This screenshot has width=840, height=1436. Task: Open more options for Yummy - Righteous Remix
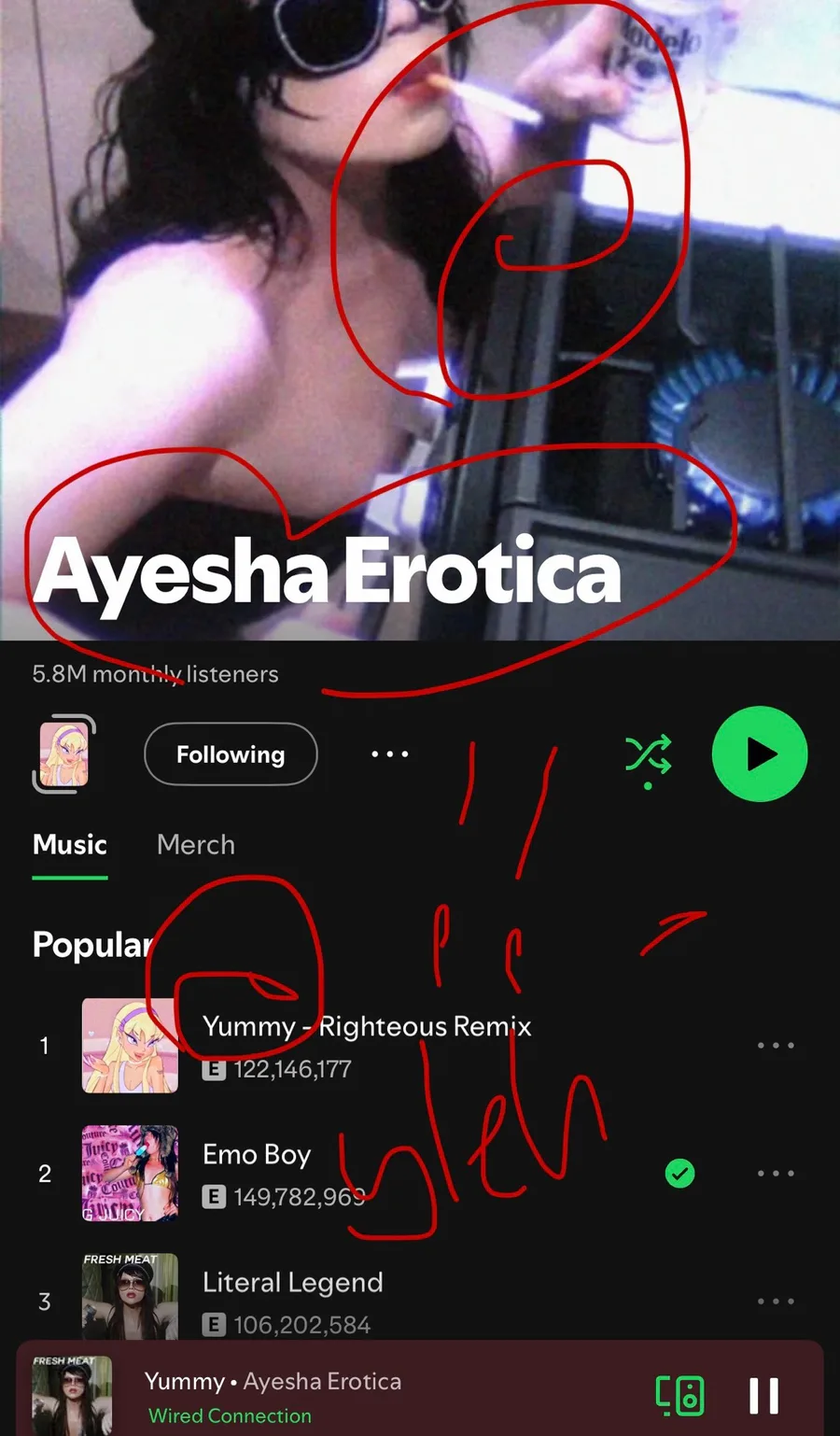tap(776, 1046)
